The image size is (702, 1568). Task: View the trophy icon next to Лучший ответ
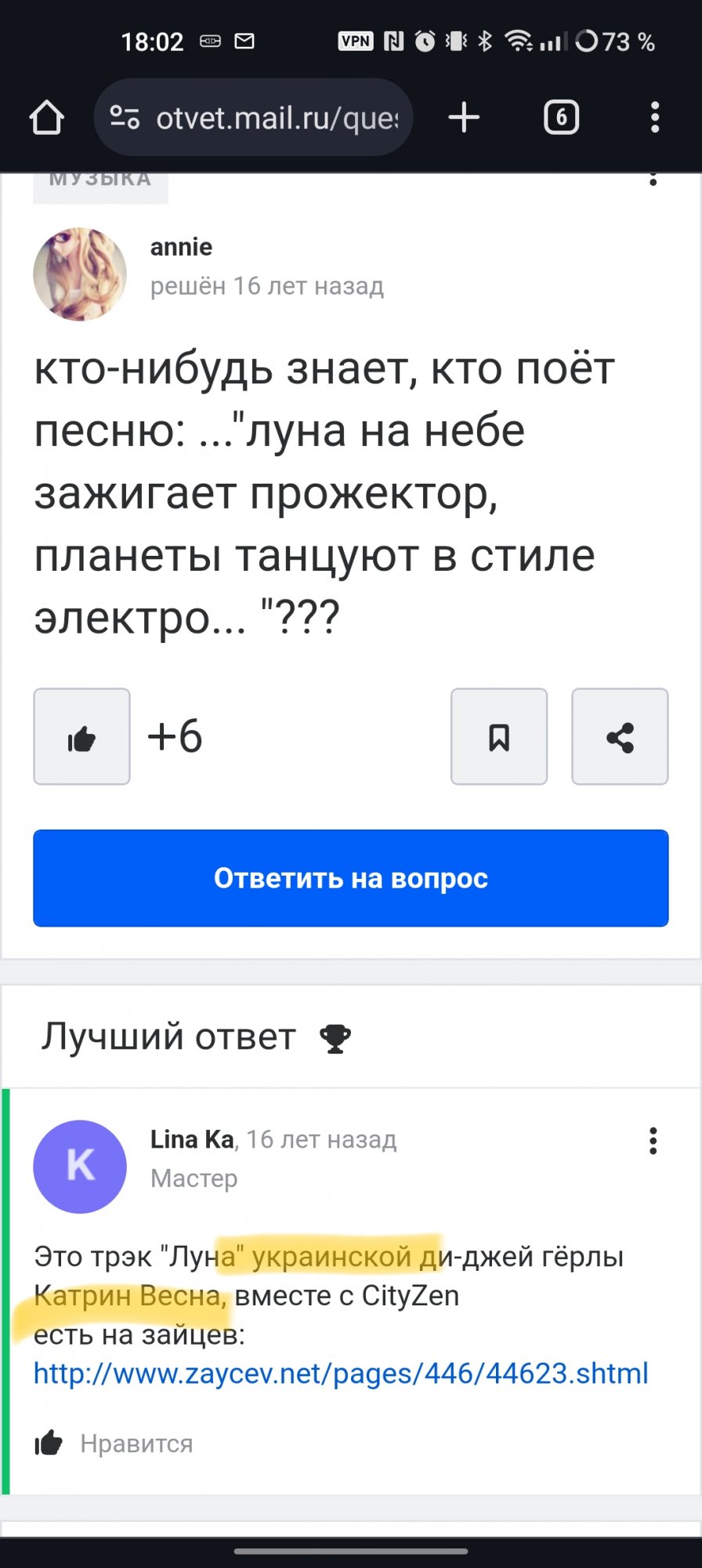tap(335, 1036)
